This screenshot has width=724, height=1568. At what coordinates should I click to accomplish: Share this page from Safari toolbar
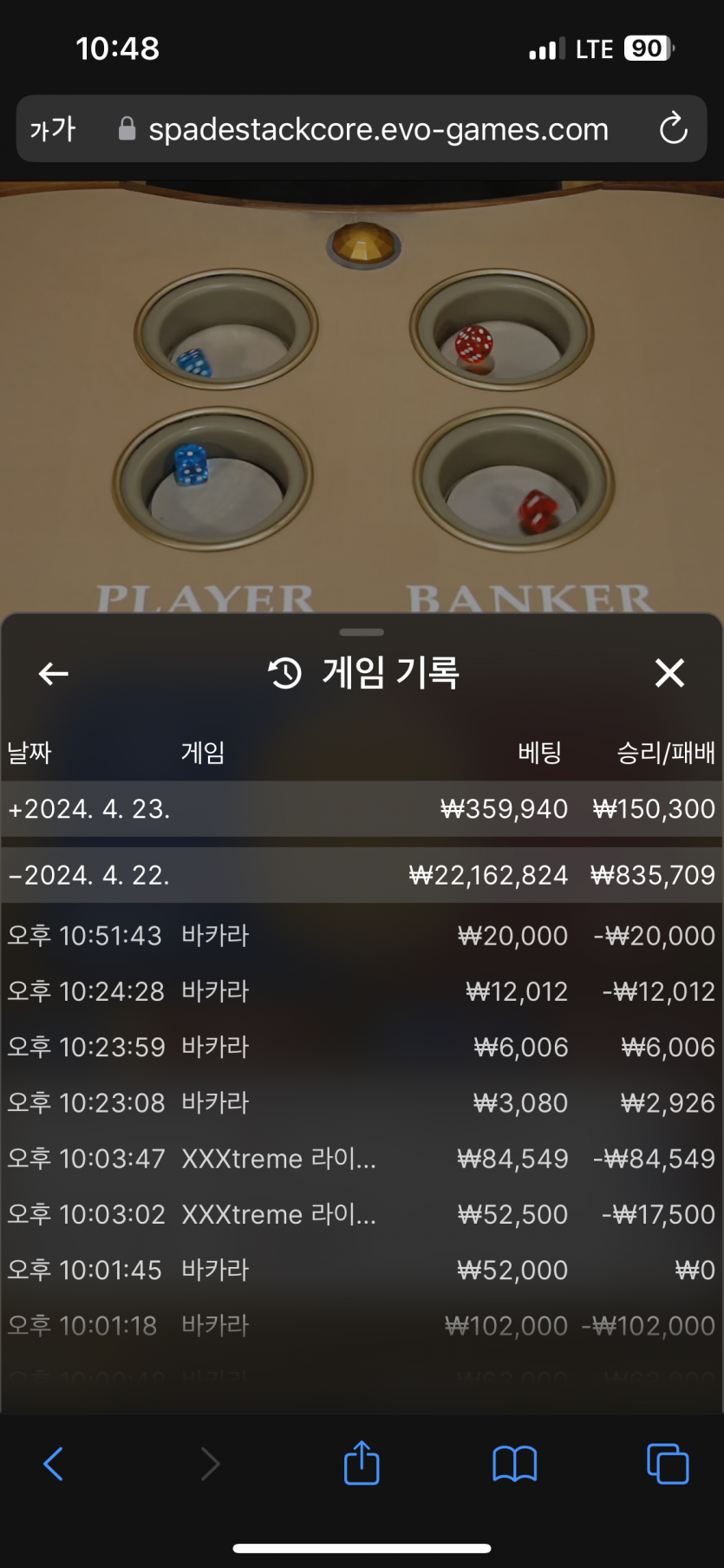coord(362,1464)
